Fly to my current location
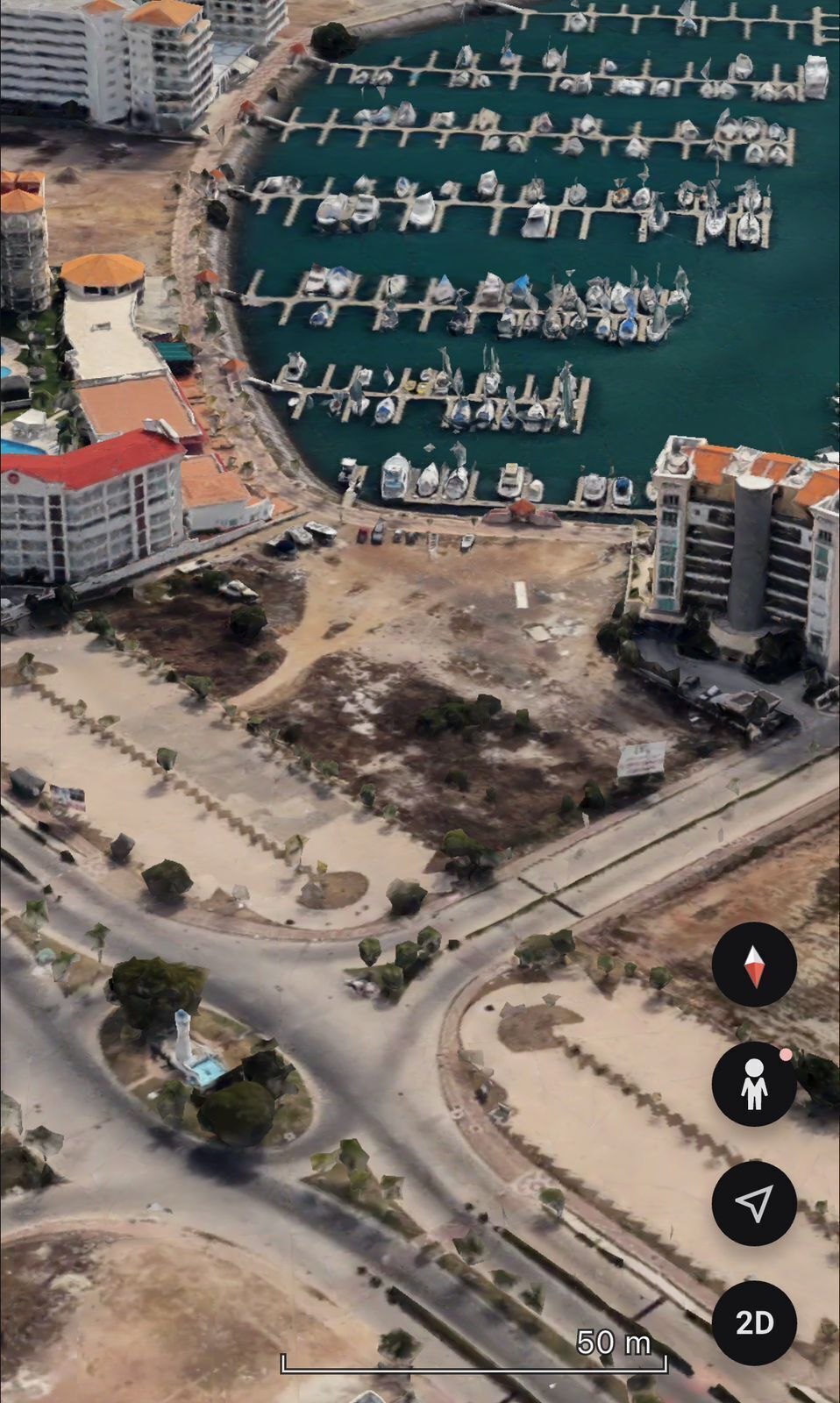 point(754,1203)
